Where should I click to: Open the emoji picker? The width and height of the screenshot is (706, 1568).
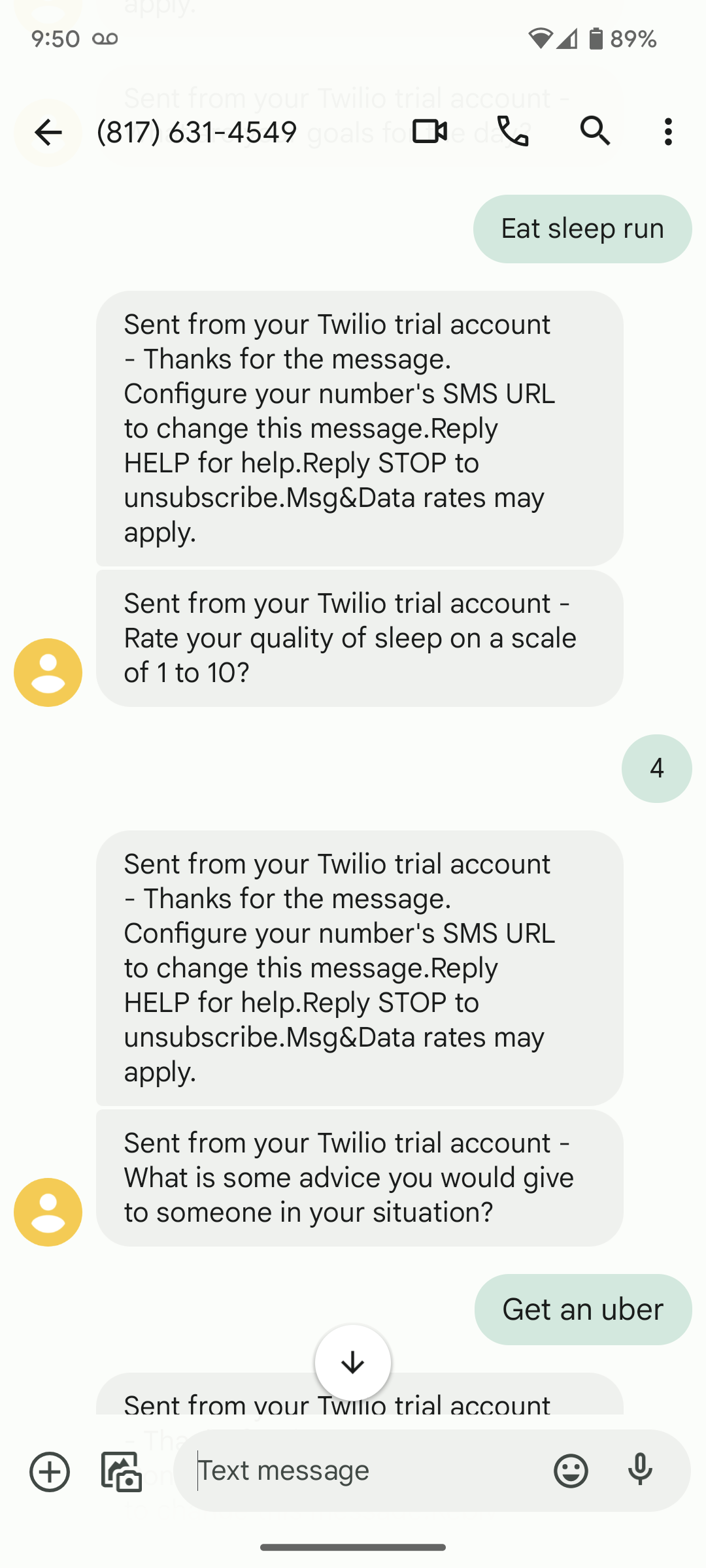pos(571,1471)
